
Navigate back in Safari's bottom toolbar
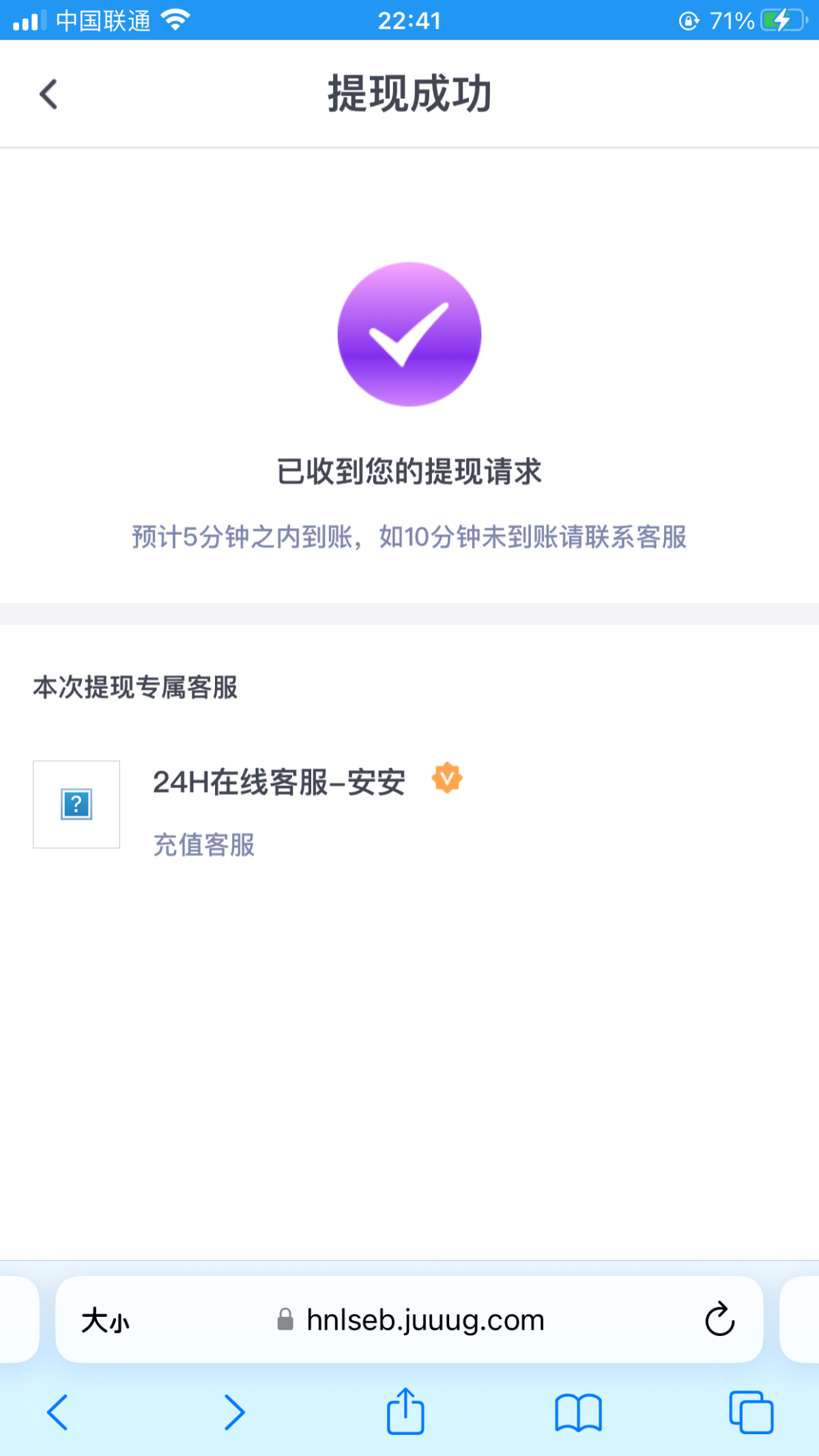[x=58, y=1412]
